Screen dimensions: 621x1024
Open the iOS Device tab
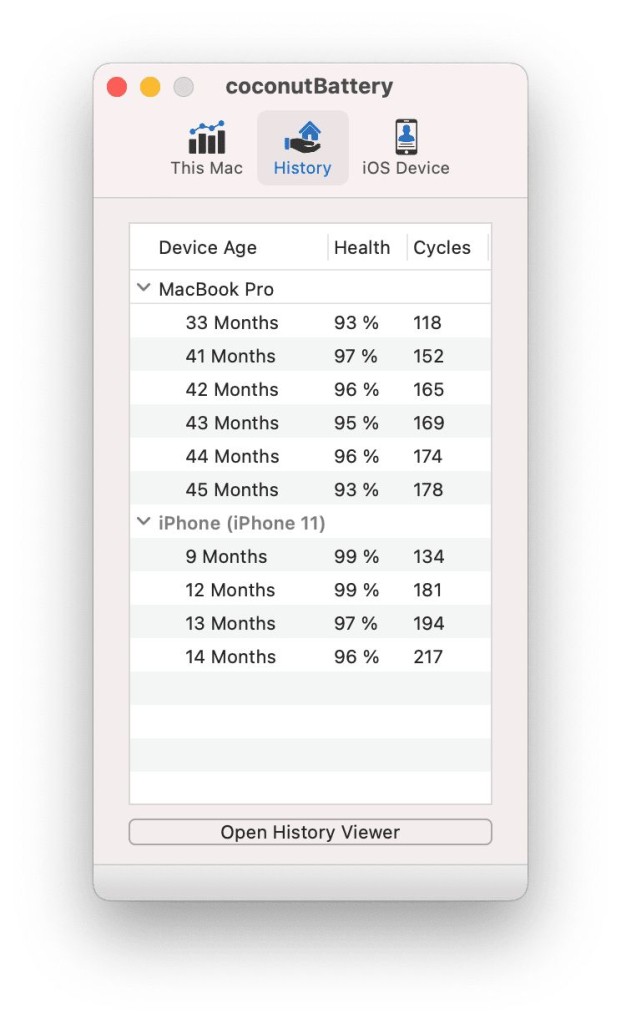click(x=406, y=148)
